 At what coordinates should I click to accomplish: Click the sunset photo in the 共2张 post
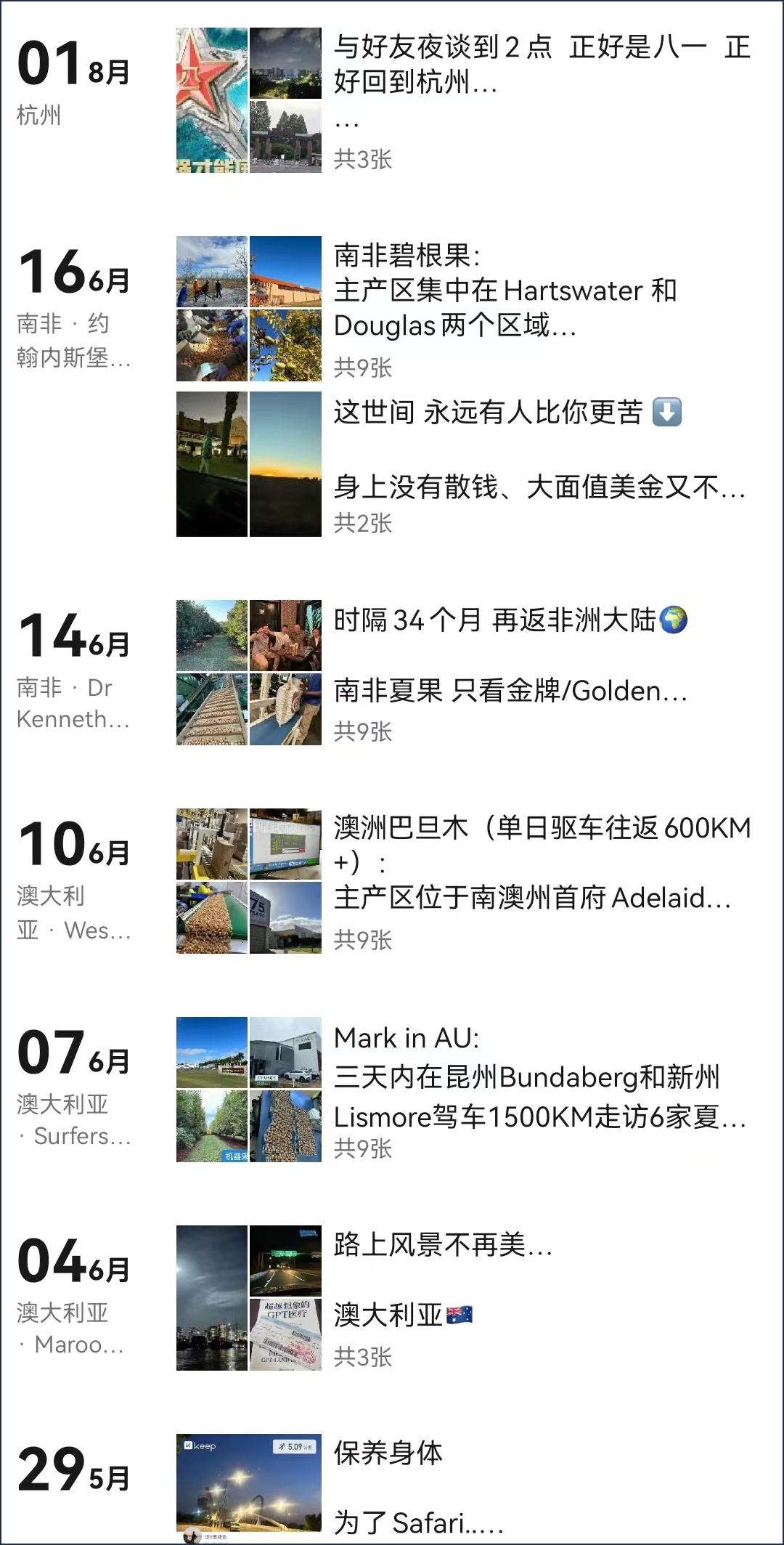pyautogui.click(x=286, y=463)
